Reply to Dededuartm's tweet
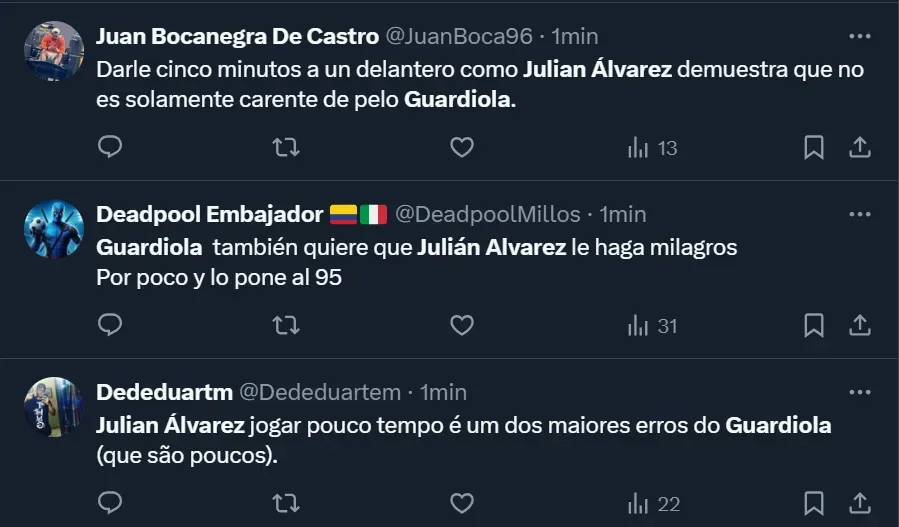The image size is (899, 527). click(x=111, y=503)
